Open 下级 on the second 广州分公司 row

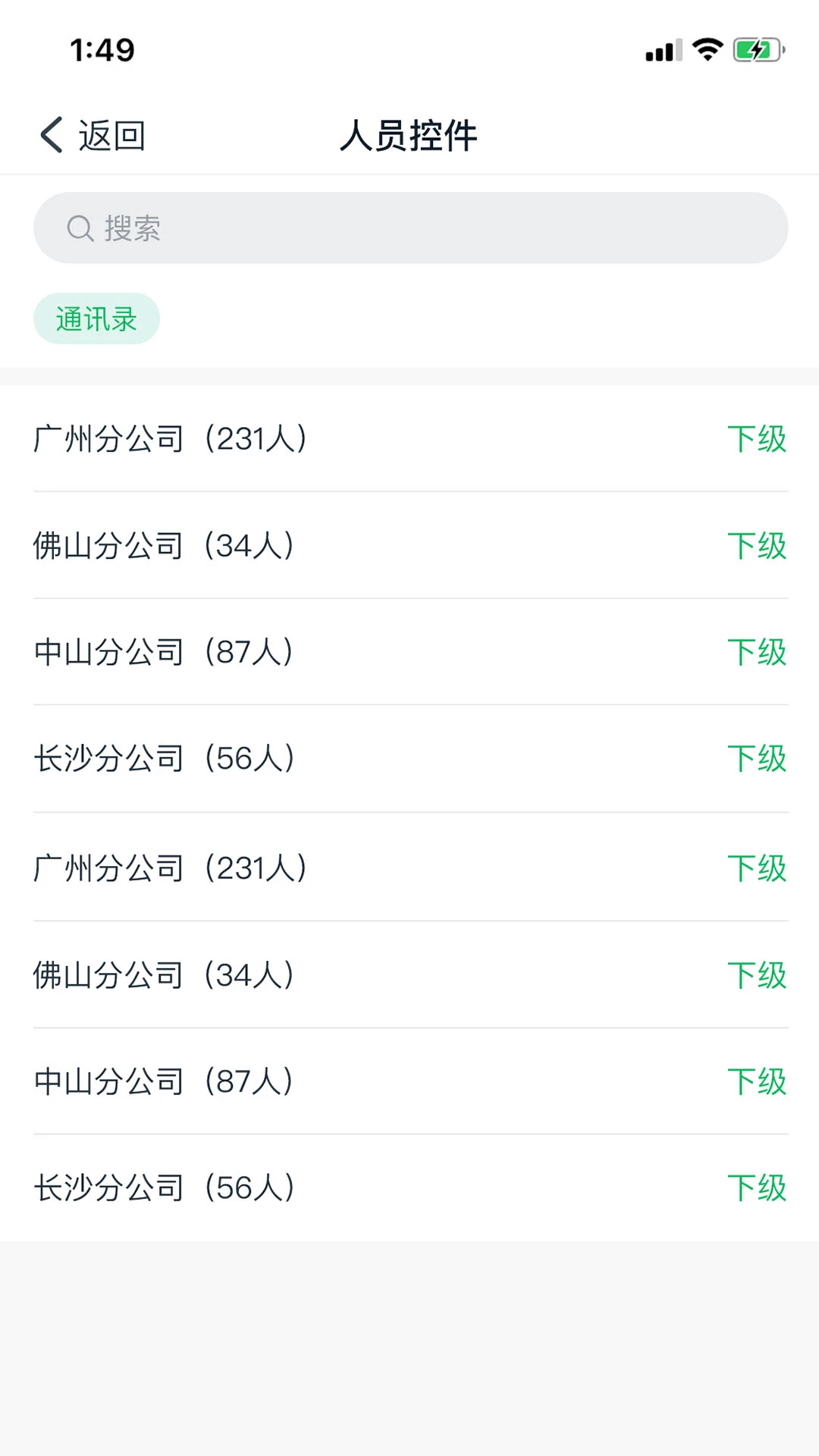click(x=757, y=868)
